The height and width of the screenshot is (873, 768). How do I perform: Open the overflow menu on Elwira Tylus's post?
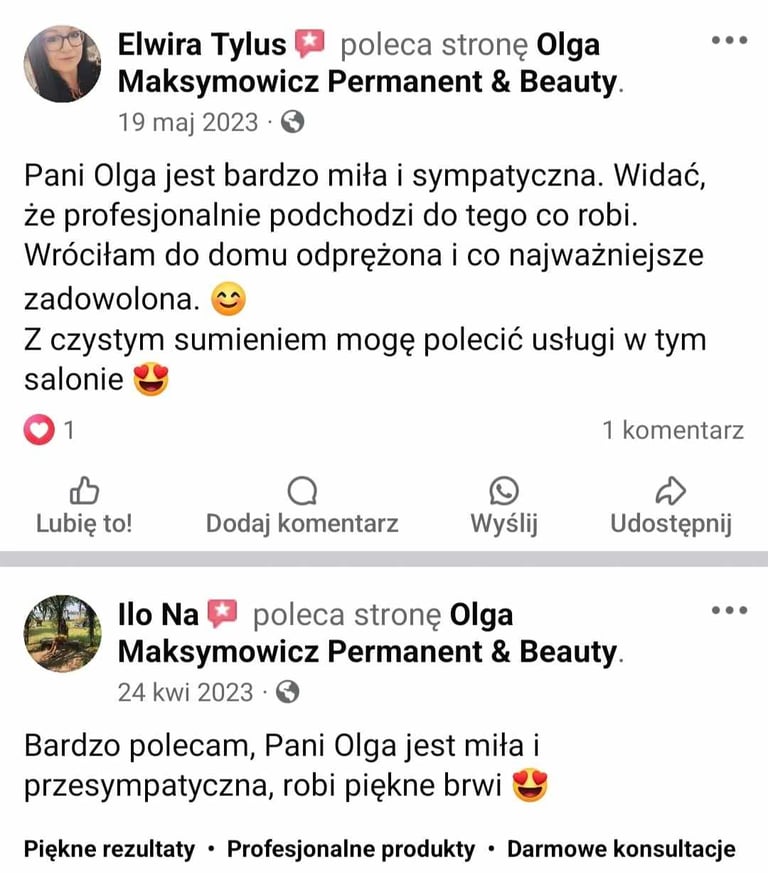coord(729,41)
